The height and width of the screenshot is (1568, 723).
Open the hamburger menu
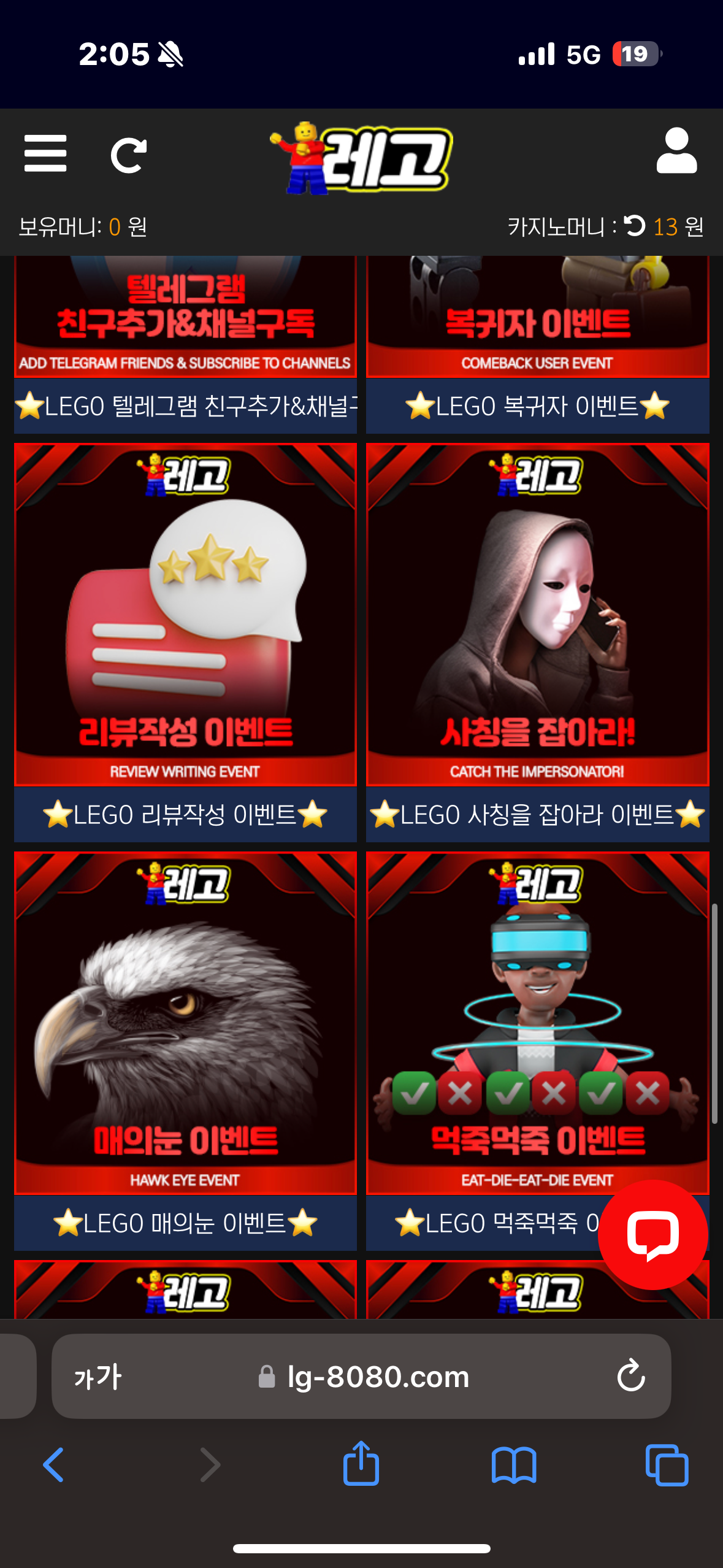coord(45,153)
